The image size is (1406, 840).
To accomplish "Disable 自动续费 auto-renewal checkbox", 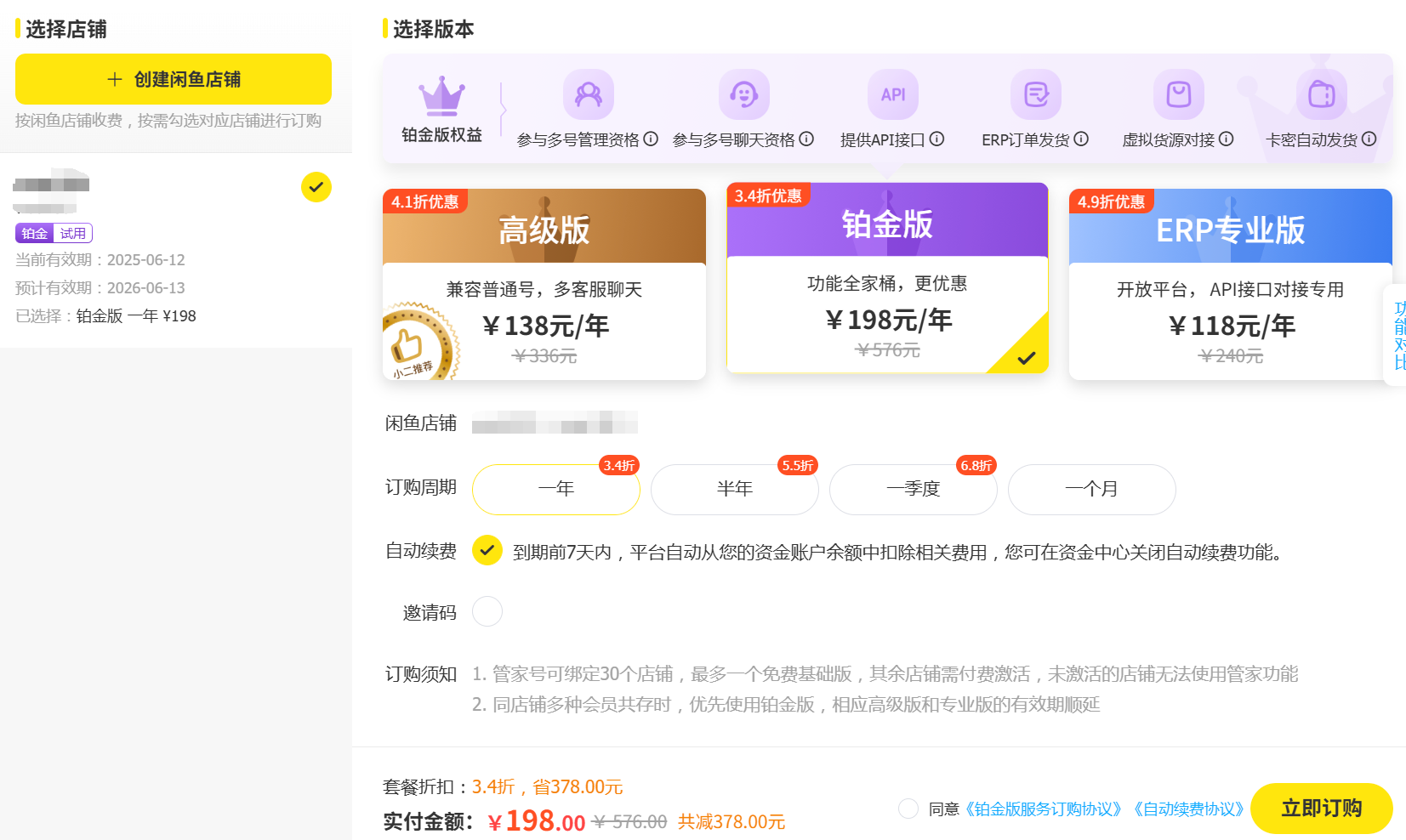I will pos(487,550).
